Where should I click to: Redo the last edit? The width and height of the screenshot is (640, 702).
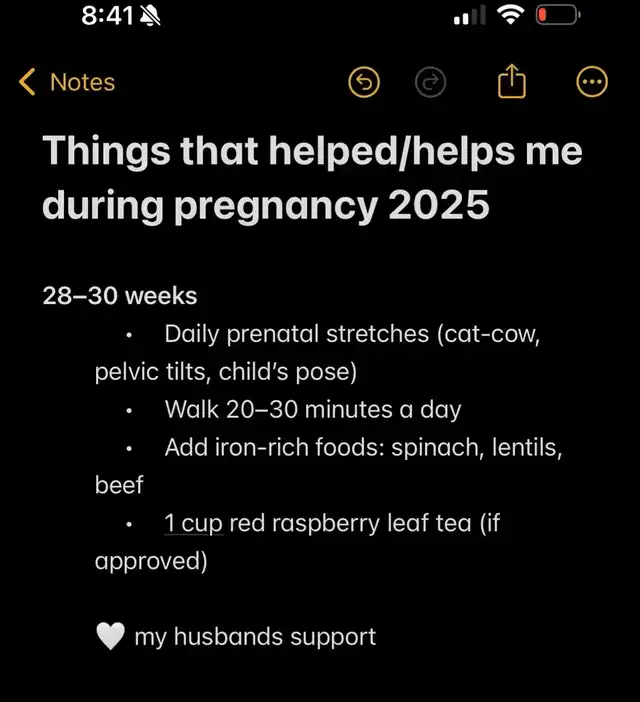click(431, 84)
